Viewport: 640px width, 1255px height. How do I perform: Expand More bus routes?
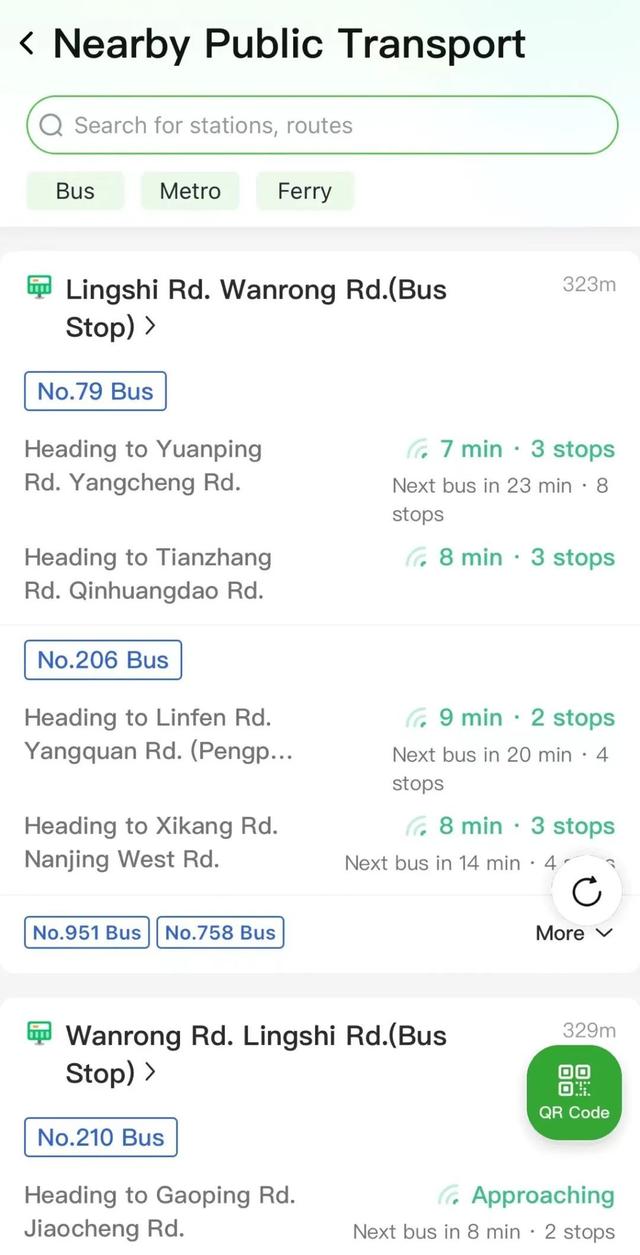coord(574,933)
